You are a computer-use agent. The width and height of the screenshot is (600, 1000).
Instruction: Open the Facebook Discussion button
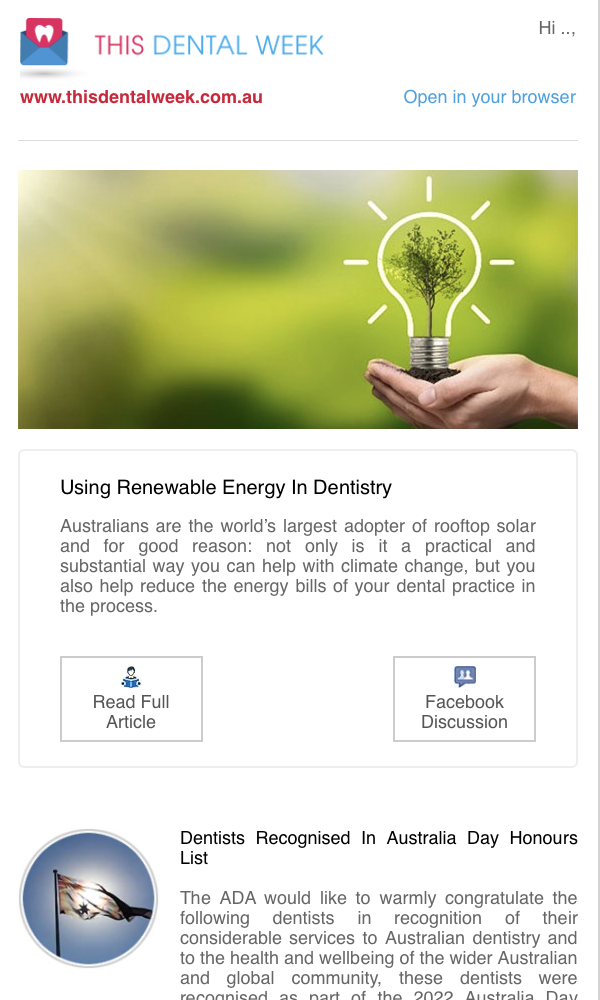click(464, 699)
